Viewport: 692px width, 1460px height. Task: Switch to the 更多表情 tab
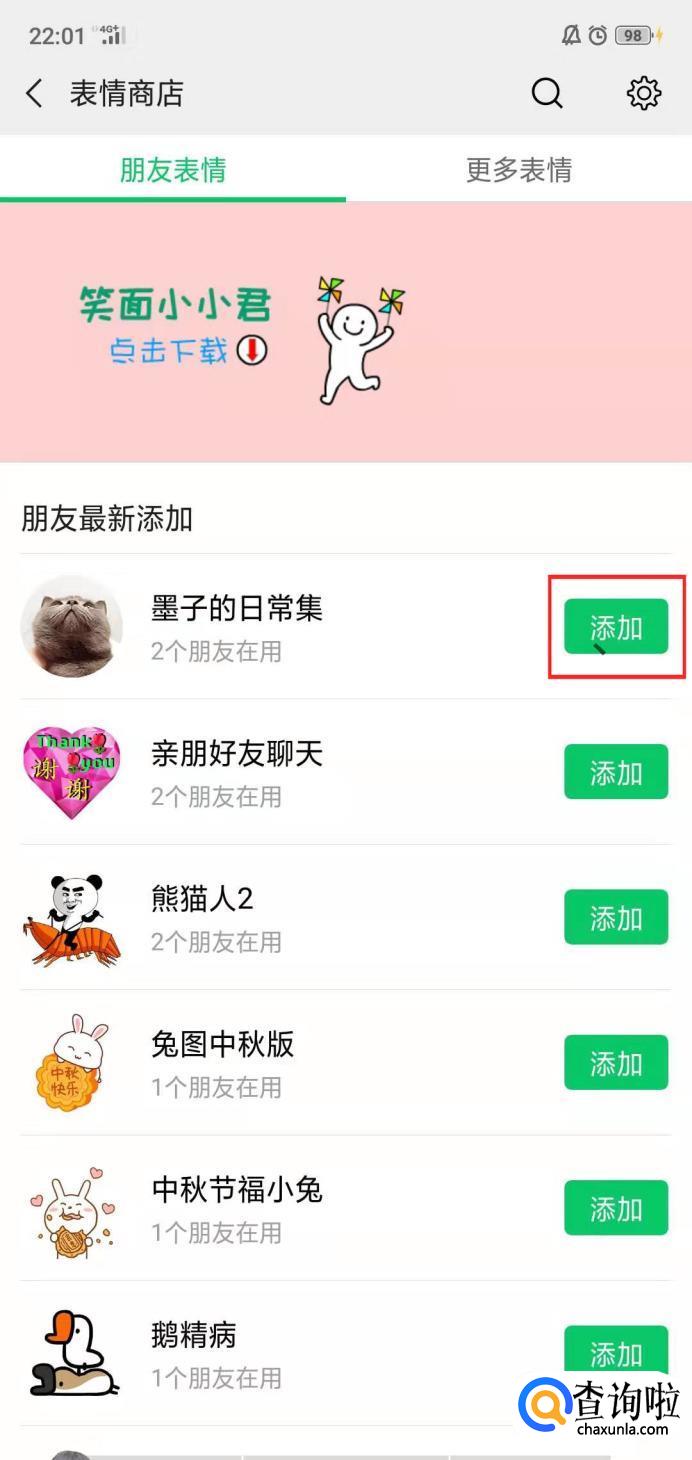(518, 170)
